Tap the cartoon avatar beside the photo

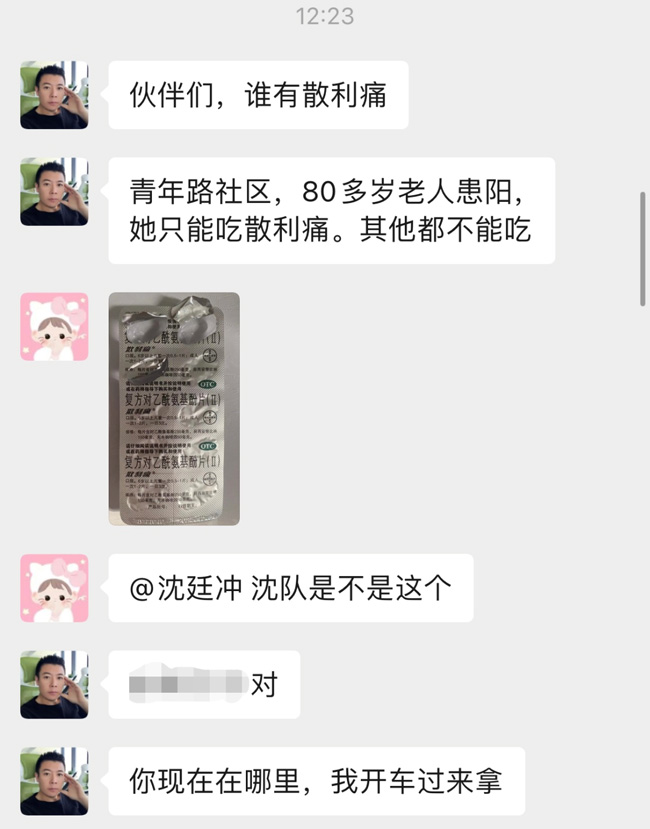tap(54, 326)
